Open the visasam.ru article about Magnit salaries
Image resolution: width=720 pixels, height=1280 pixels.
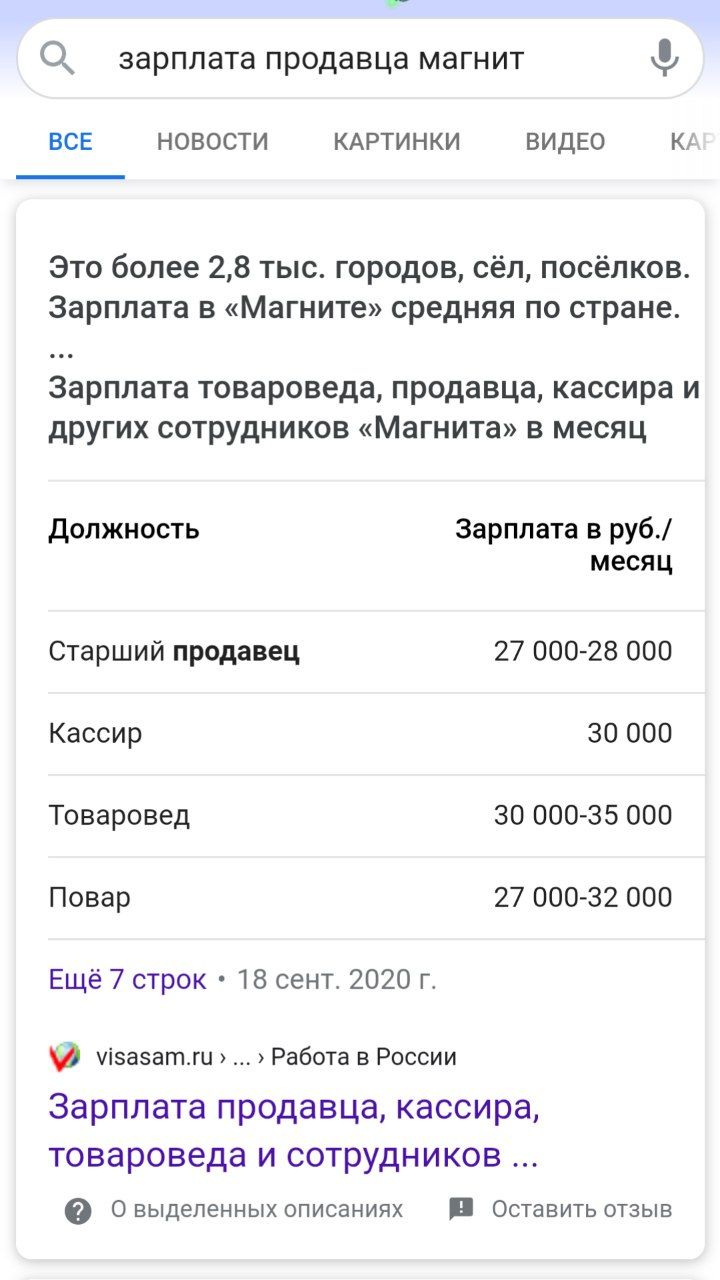(293, 1131)
